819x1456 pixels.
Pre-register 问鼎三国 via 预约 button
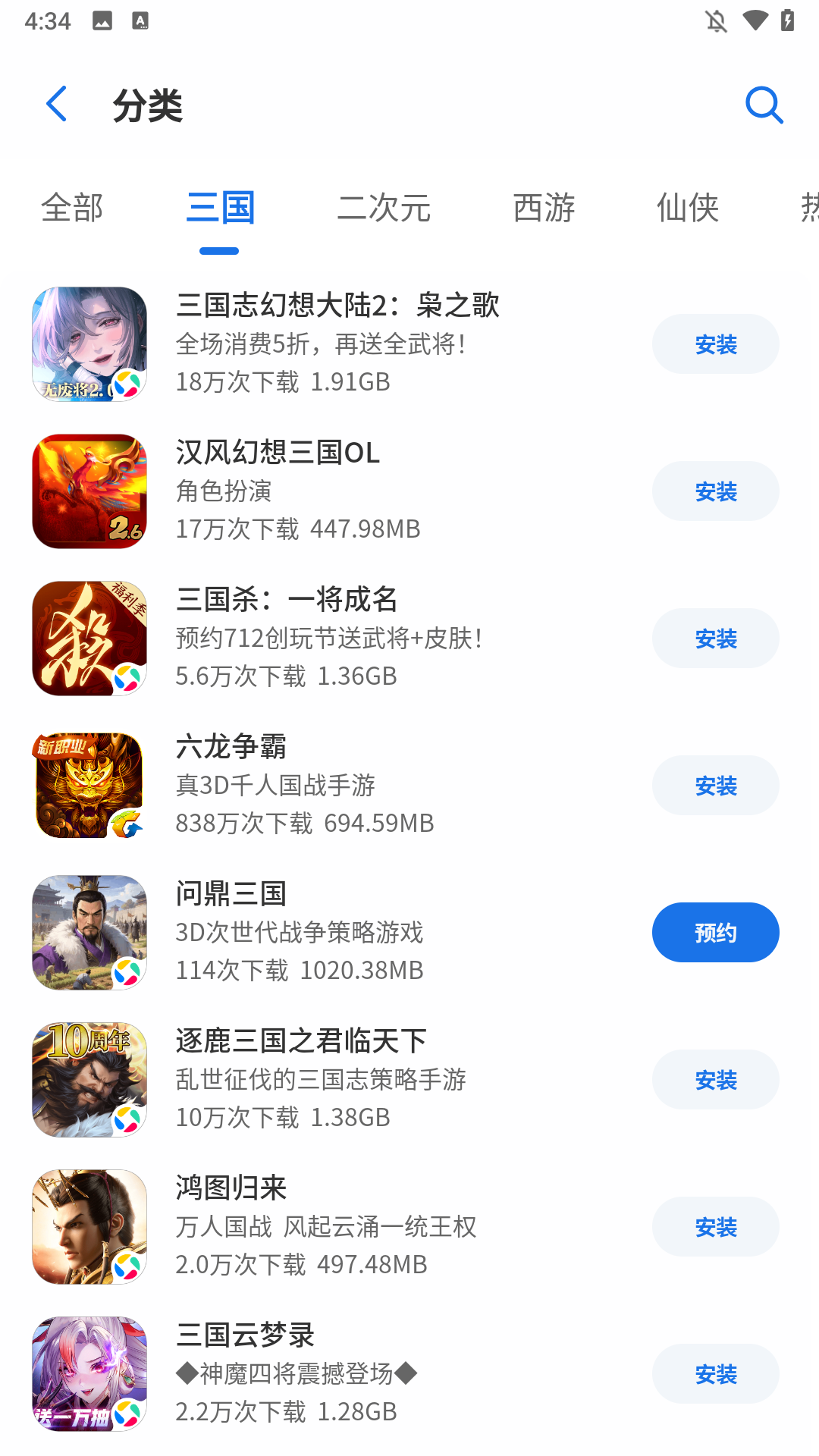point(715,932)
